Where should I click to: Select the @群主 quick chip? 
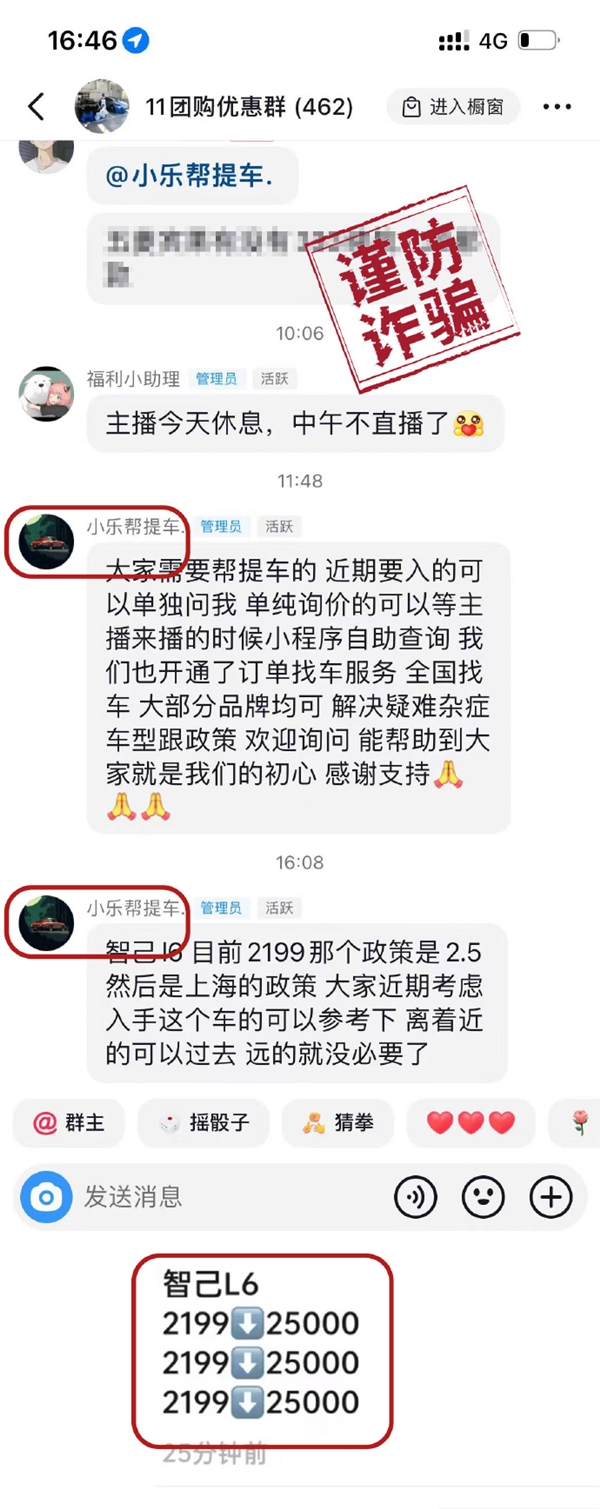pyautogui.click(x=69, y=1122)
